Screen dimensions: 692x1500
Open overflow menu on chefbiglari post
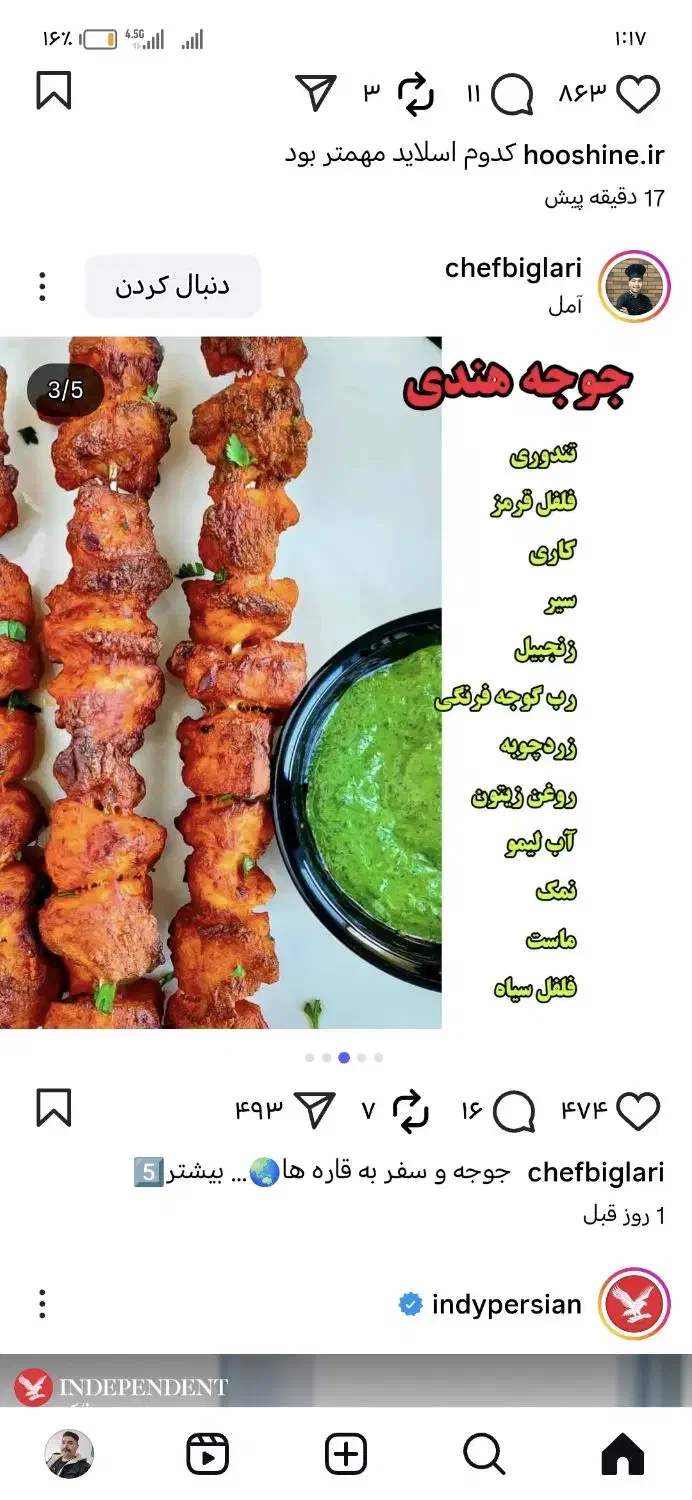(42, 286)
